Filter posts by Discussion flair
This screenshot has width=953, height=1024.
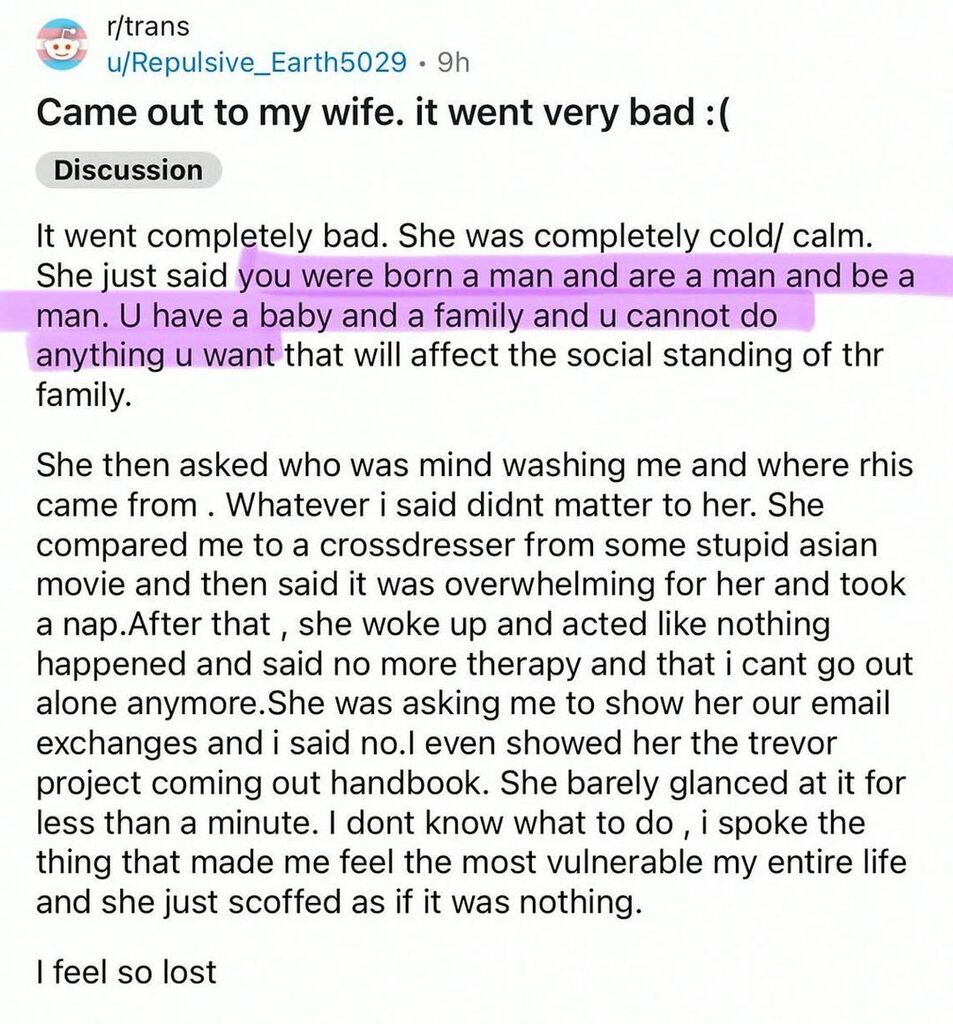tap(128, 170)
